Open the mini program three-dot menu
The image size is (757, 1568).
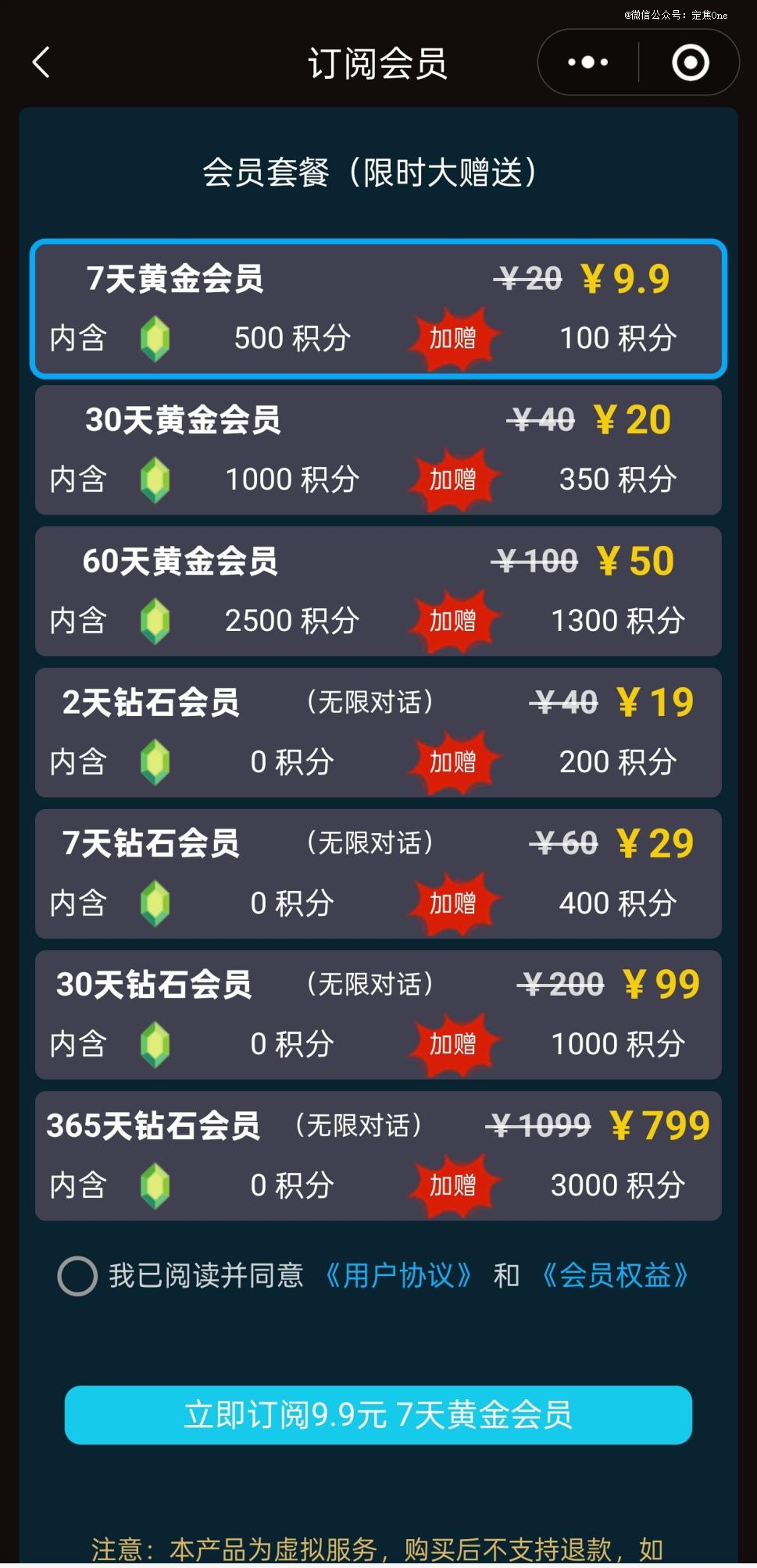(x=587, y=62)
